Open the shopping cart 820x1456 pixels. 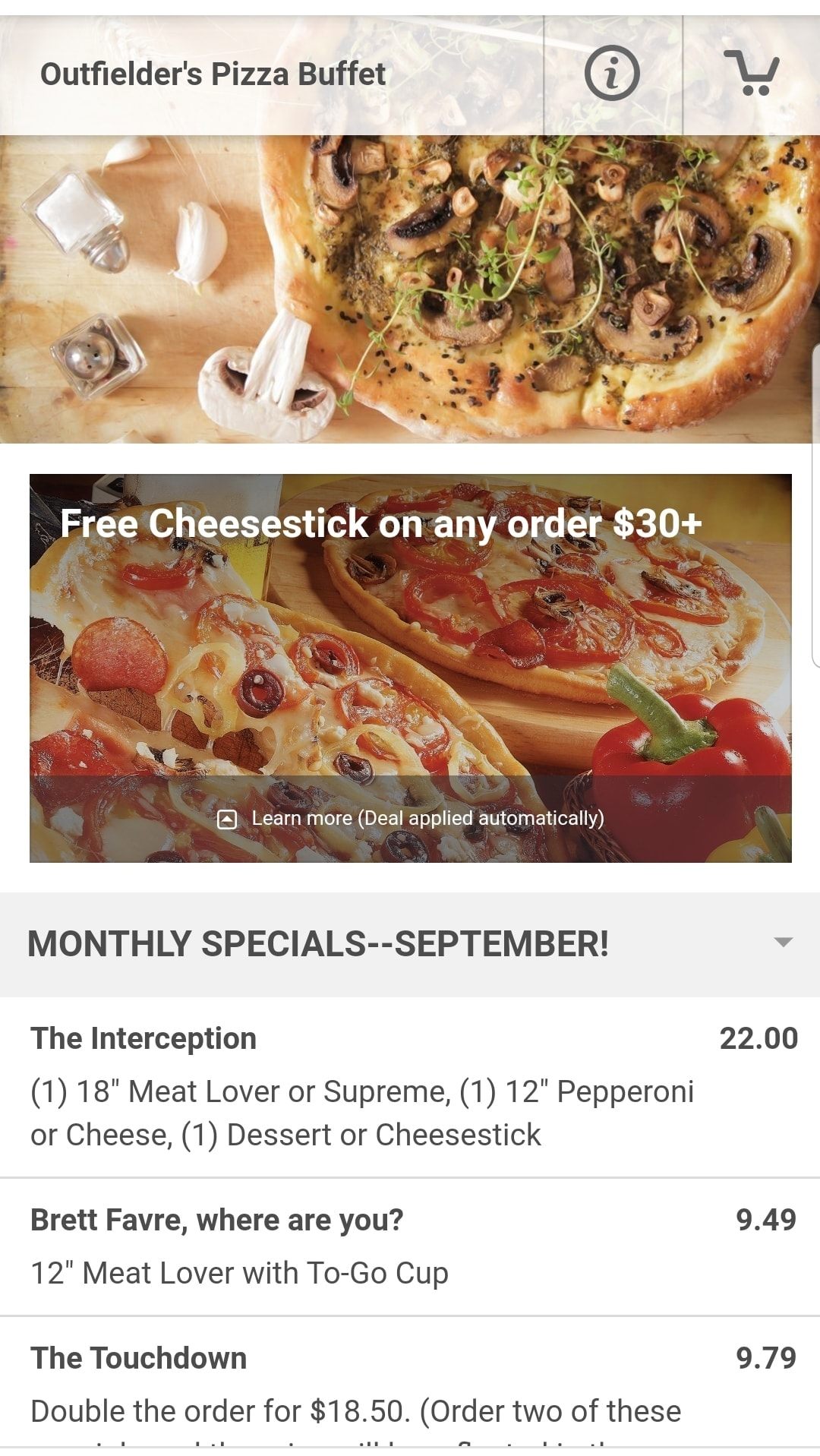pos(751,74)
